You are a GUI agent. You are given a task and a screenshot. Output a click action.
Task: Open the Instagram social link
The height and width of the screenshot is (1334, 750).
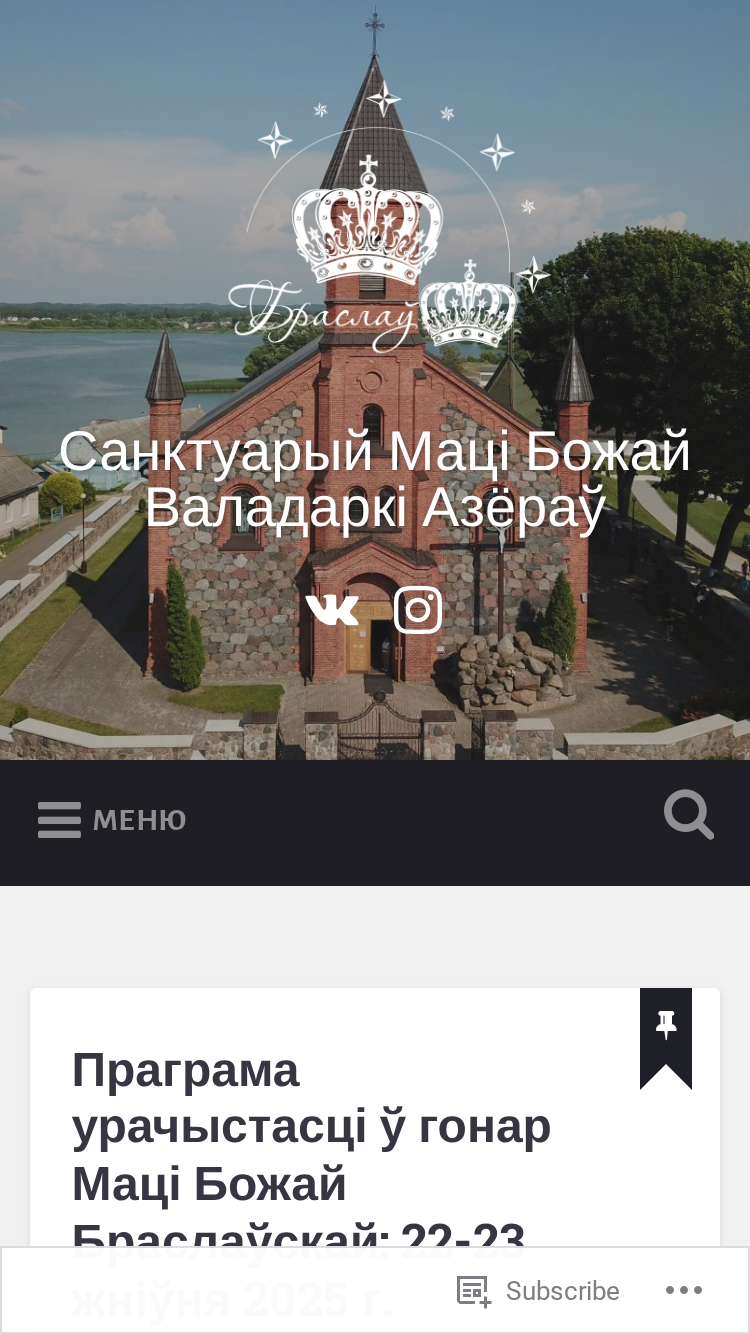click(418, 609)
